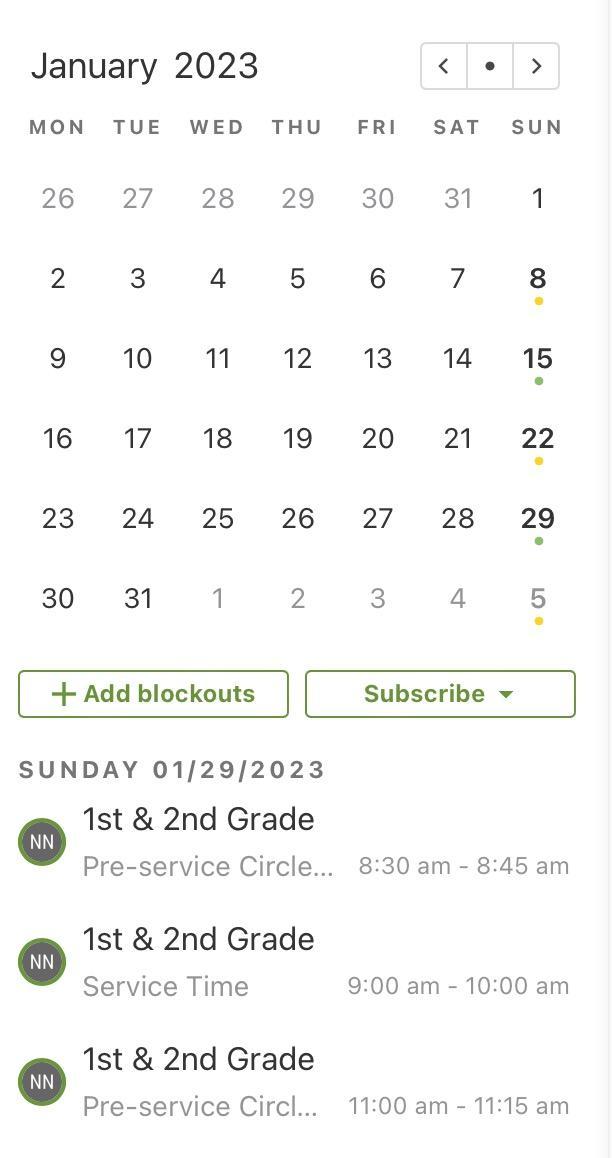Choose Monday January 16
The width and height of the screenshot is (612, 1158).
click(58, 439)
